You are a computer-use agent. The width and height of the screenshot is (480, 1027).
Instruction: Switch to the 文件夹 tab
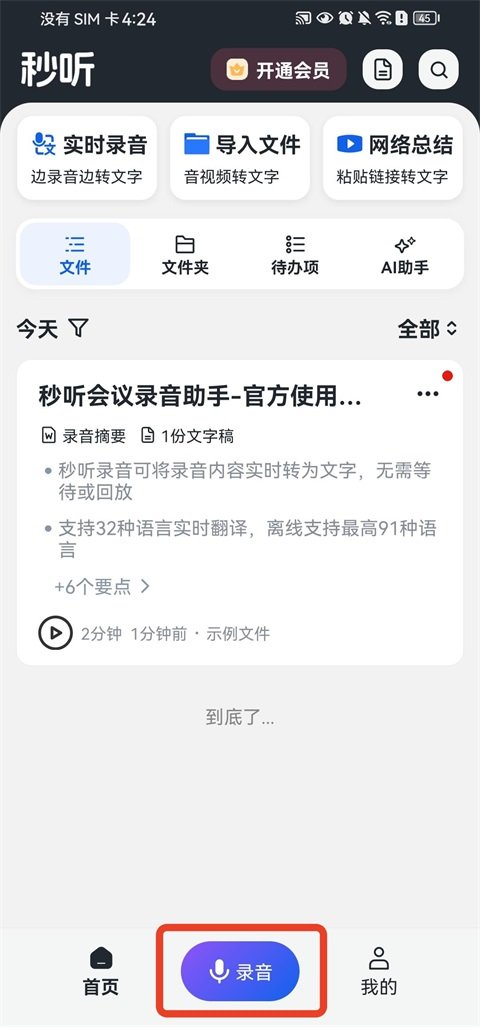185,255
